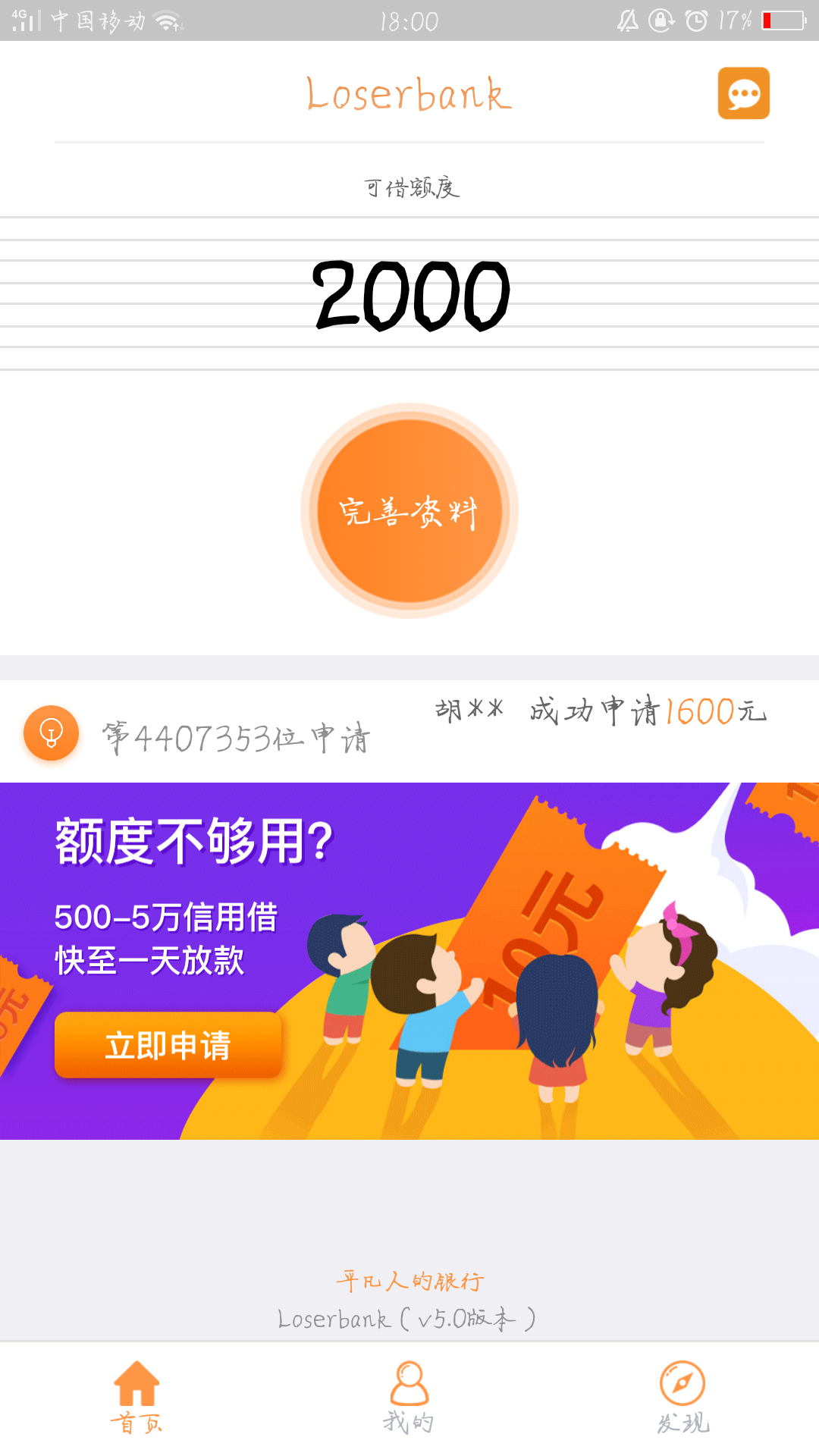Image resolution: width=819 pixels, height=1456 pixels.
Task: Tap the 完善资料 round button
Action: (x=409, y=511)
